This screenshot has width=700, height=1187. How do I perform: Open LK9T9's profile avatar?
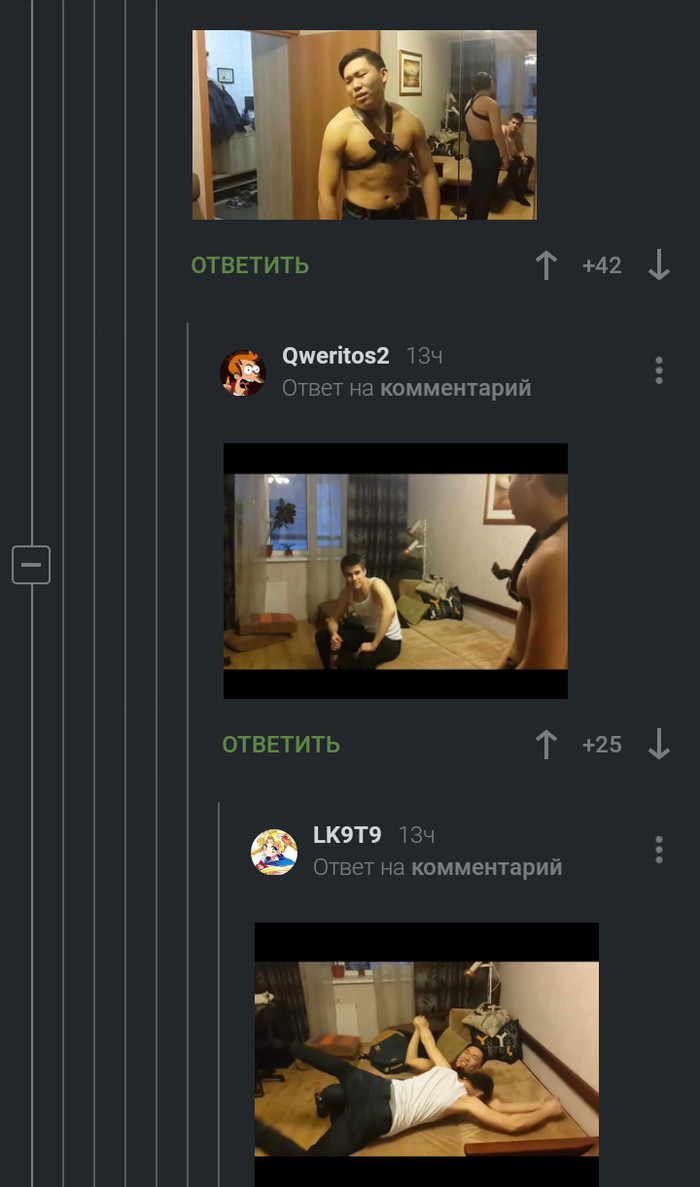[x=274, y=851]
